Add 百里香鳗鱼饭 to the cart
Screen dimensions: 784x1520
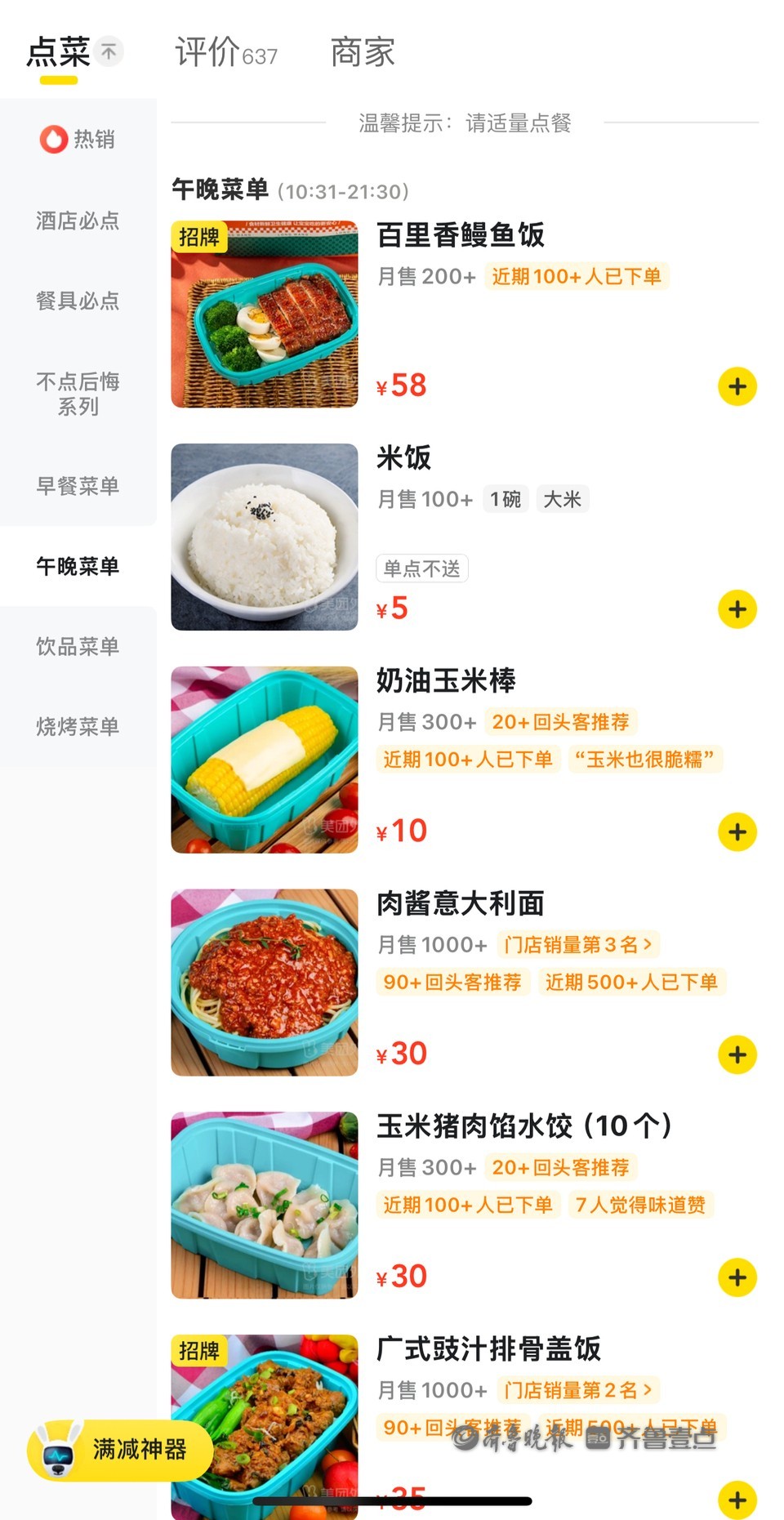click(737, 386)
